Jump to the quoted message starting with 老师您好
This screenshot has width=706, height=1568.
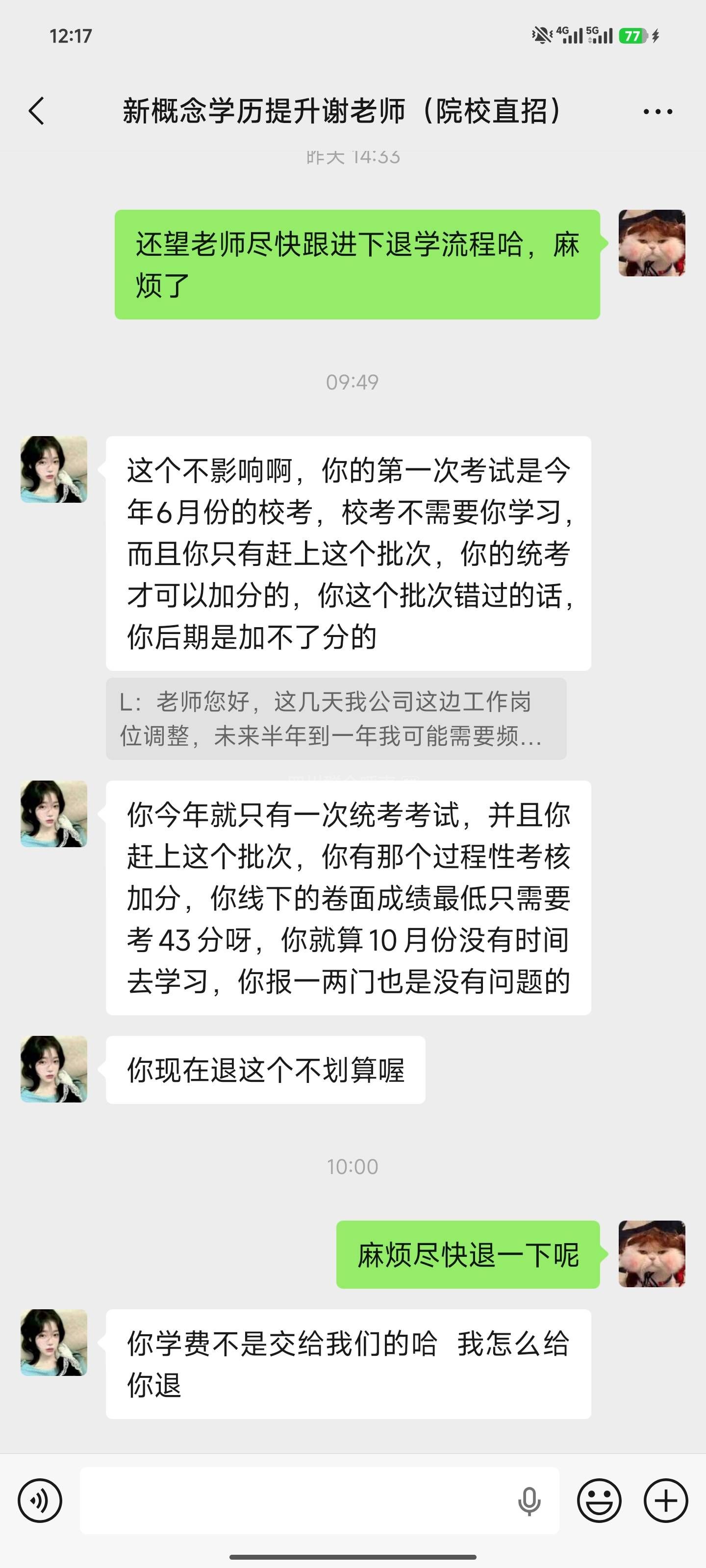click(336, 719)
